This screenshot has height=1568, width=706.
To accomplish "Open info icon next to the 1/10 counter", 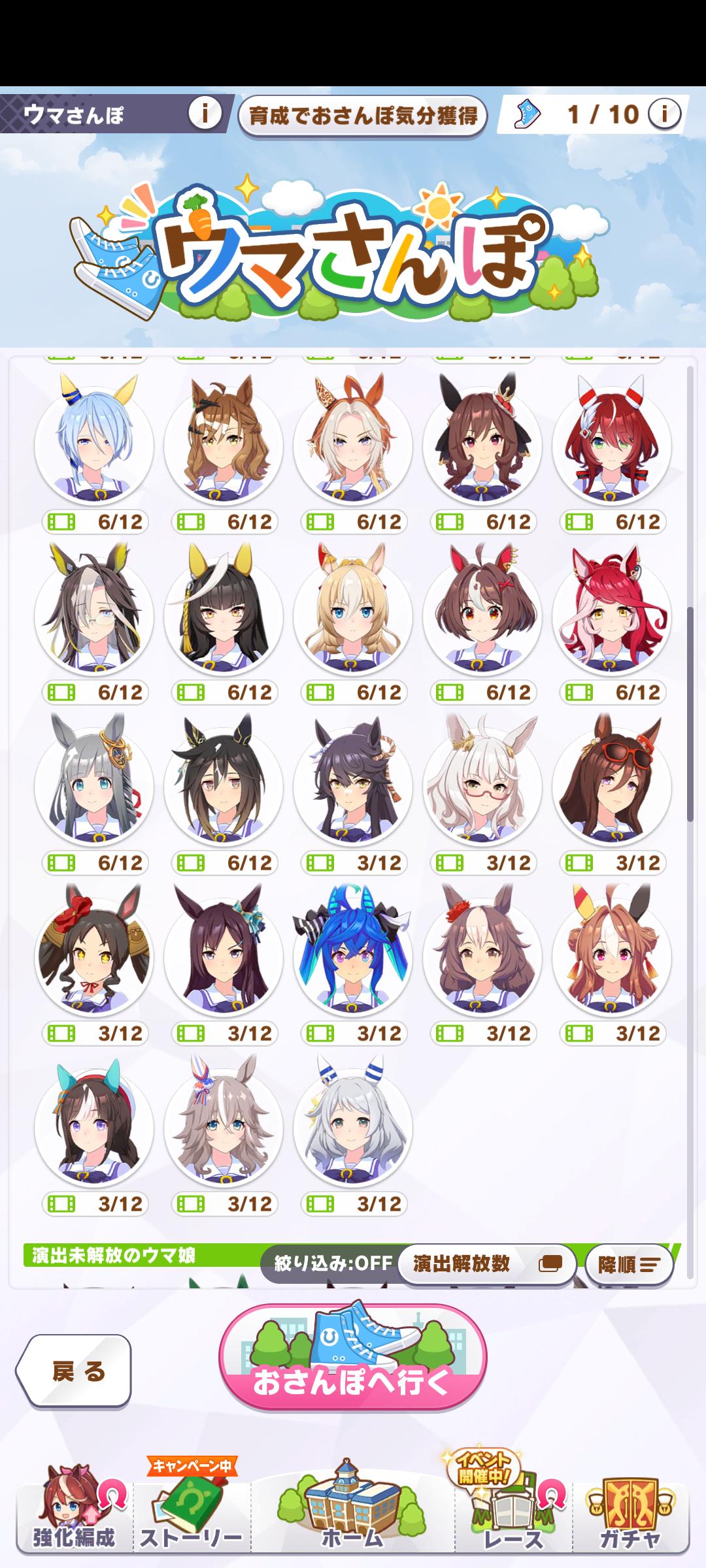I will 664,114.
